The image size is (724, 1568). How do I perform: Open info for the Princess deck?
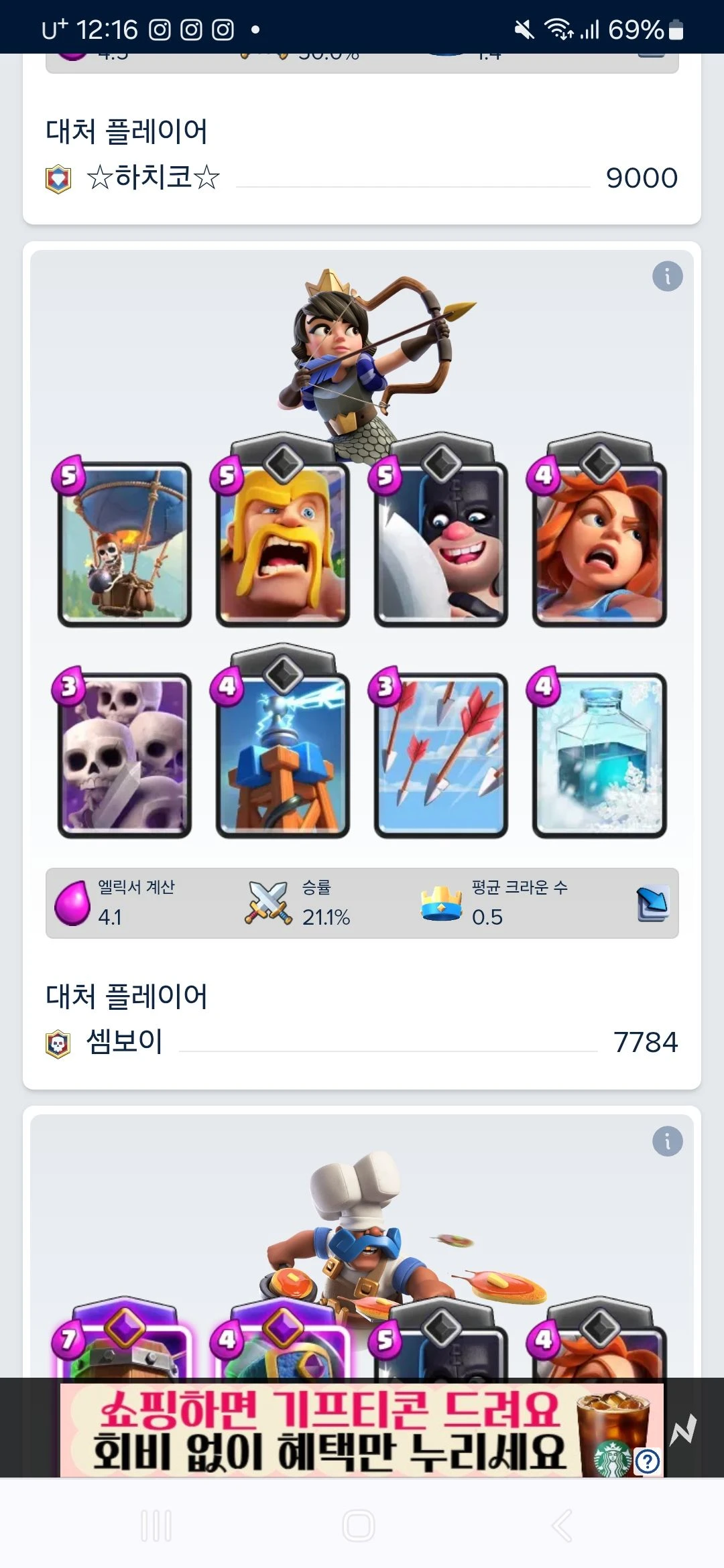coord(667,276)
